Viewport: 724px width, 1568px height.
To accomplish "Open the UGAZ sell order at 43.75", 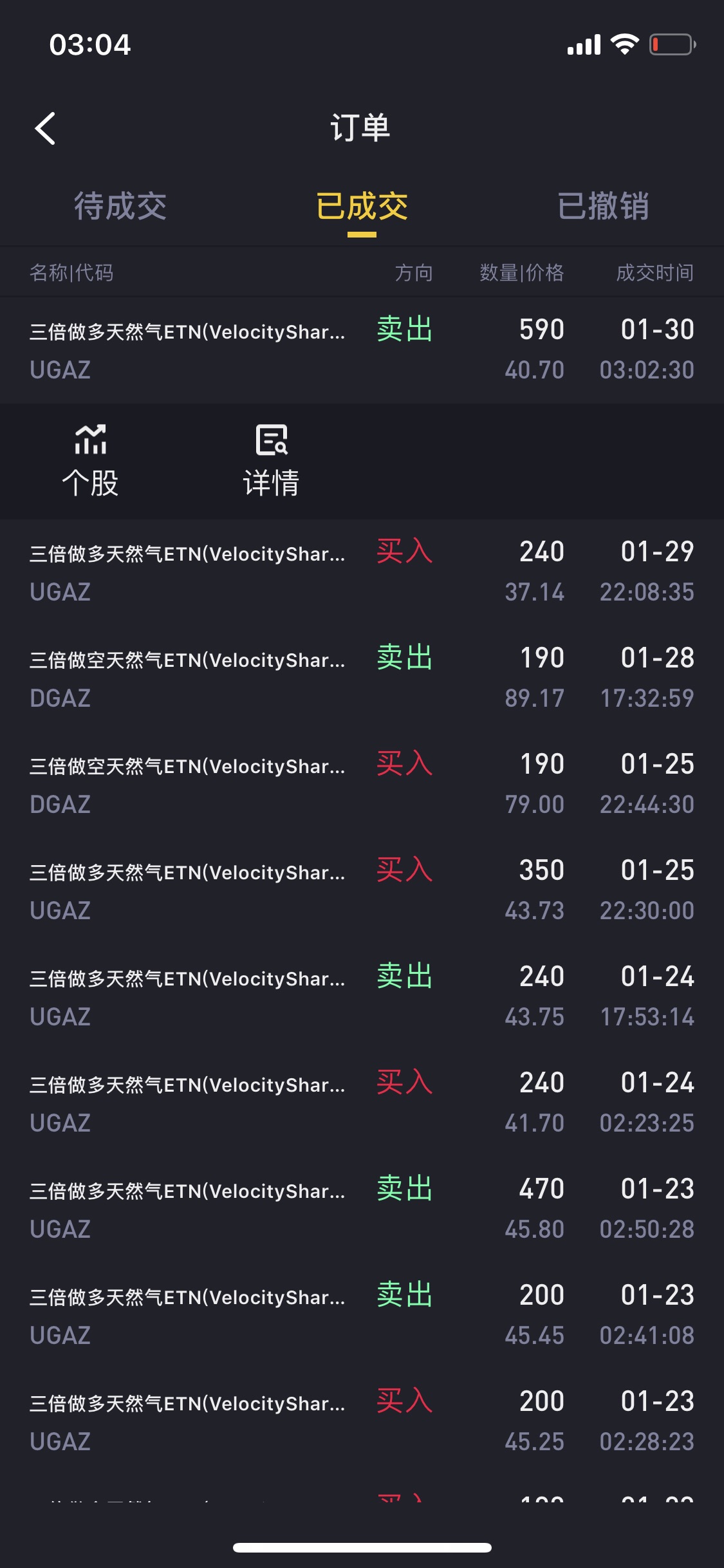I will tap(362, 996).
